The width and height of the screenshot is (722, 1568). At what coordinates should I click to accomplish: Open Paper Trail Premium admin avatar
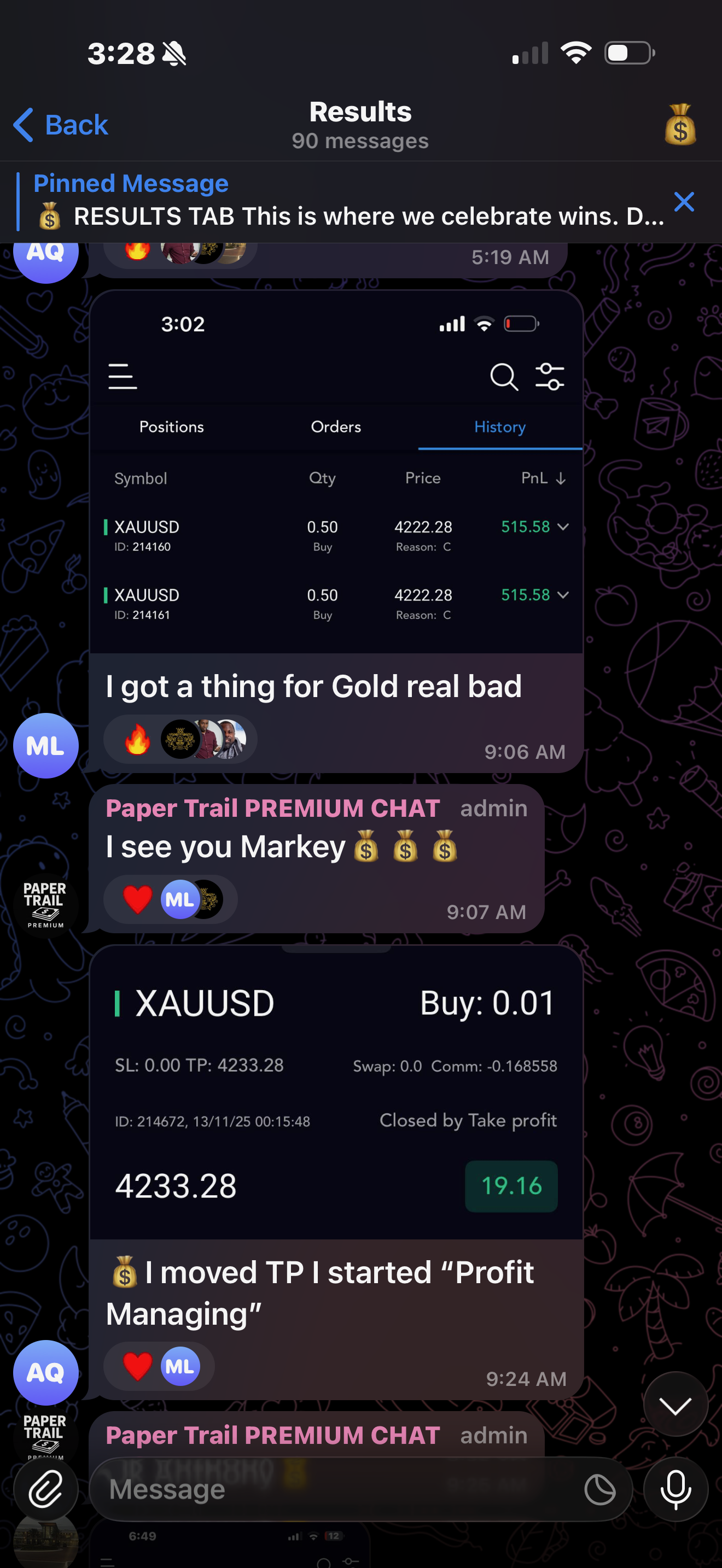click(45, 904)
